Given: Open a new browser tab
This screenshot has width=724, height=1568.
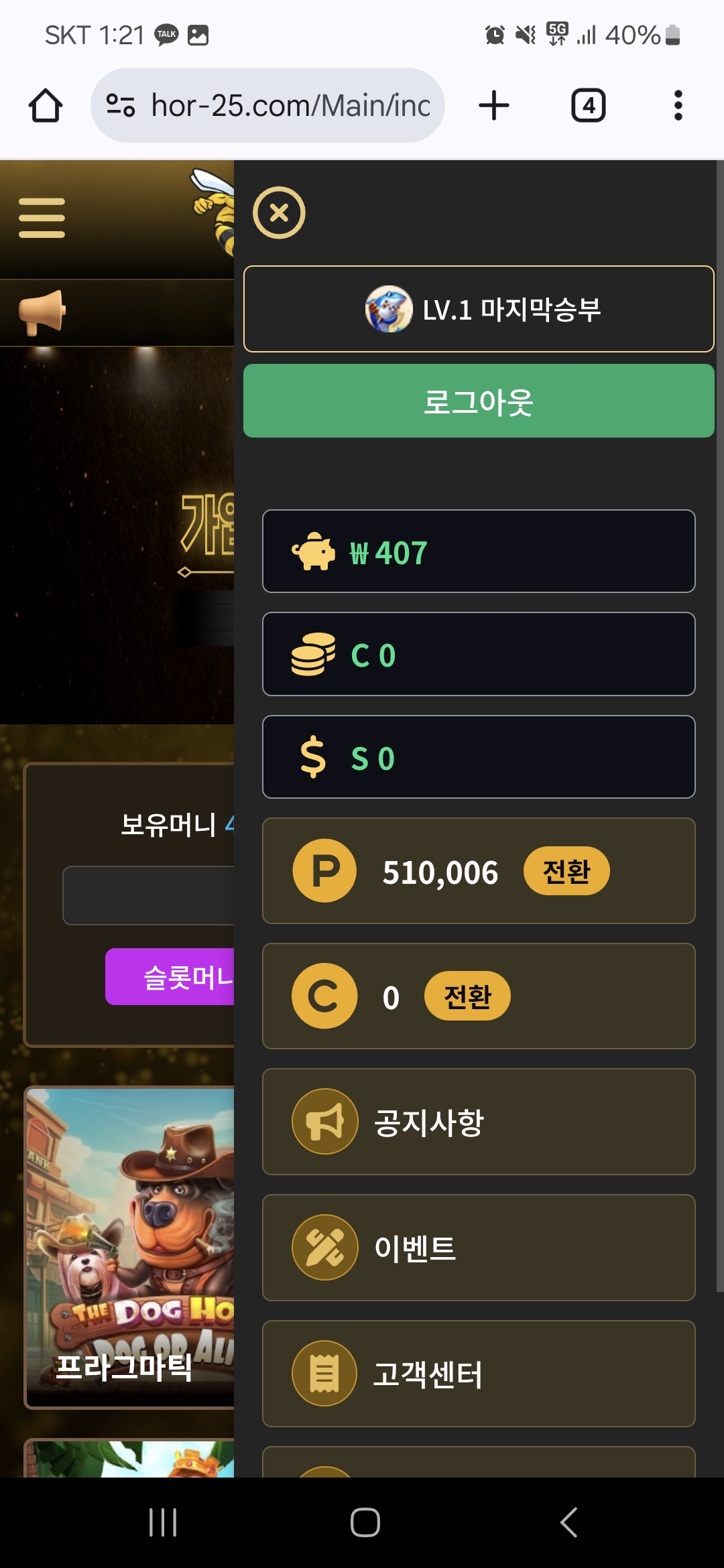Looking at the screenshot, I should [x=494, y=105].
